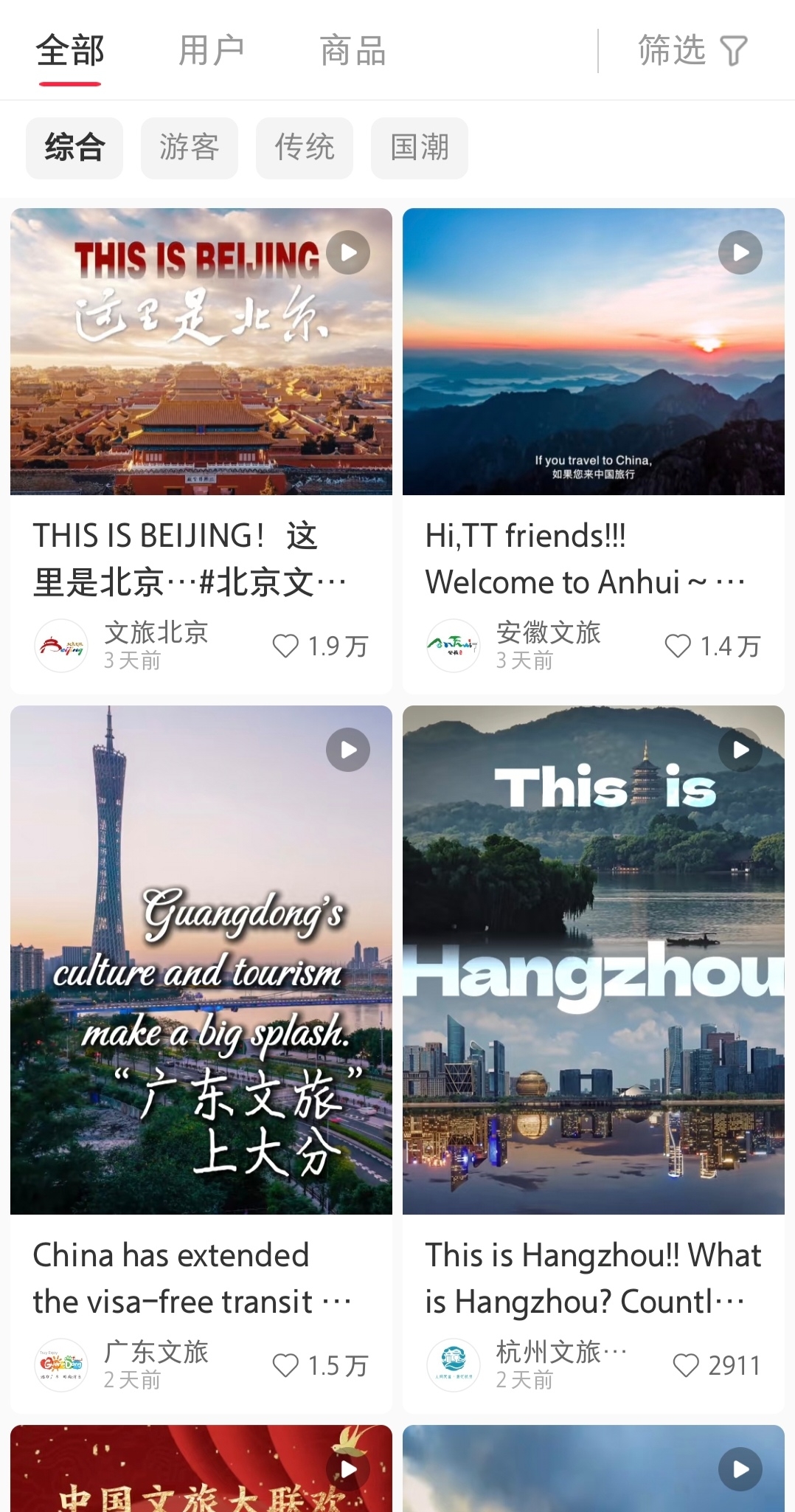Filter results by 国潮
The image size is (795, 1512).
(420, 148)
